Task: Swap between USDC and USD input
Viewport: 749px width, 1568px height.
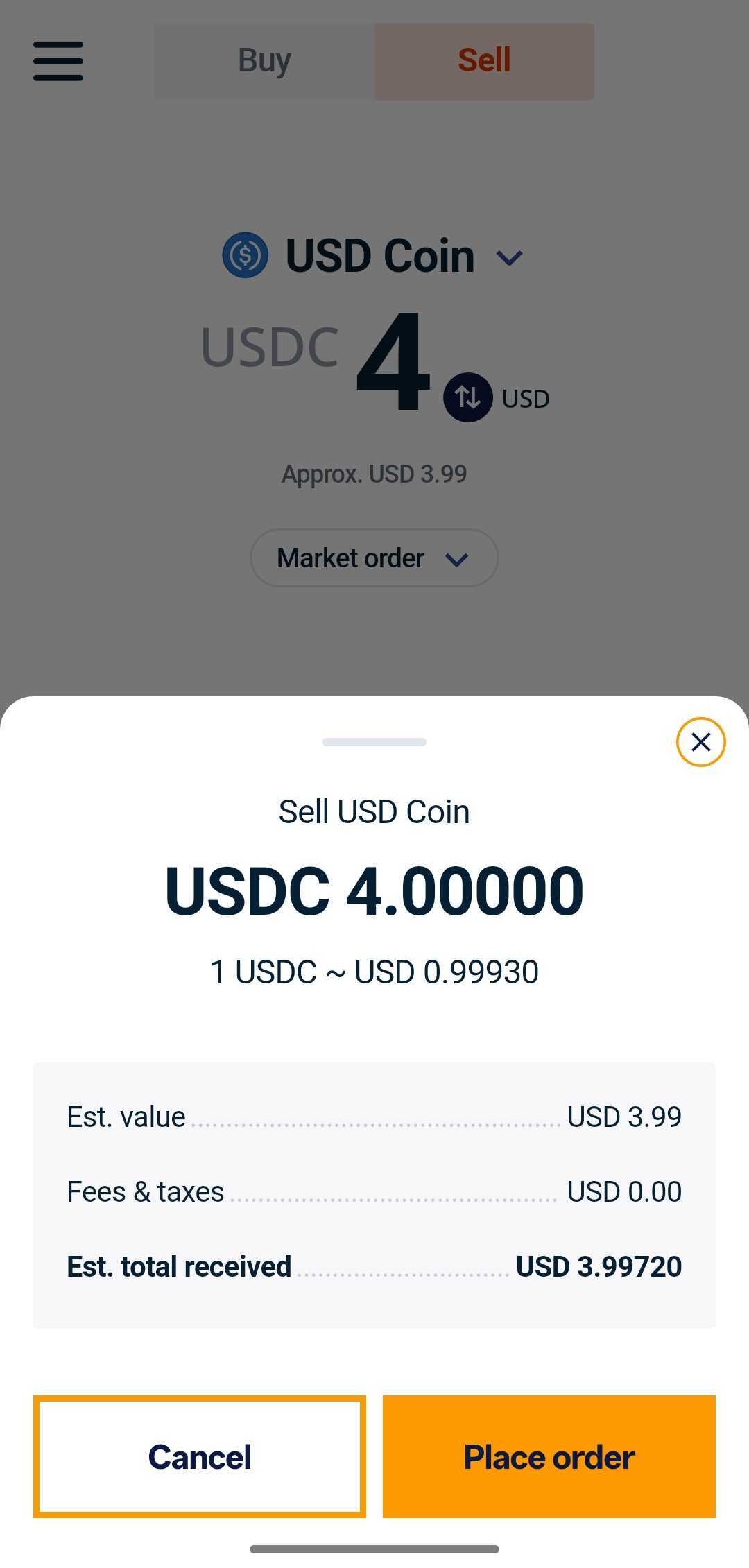Action: point(468,397)
